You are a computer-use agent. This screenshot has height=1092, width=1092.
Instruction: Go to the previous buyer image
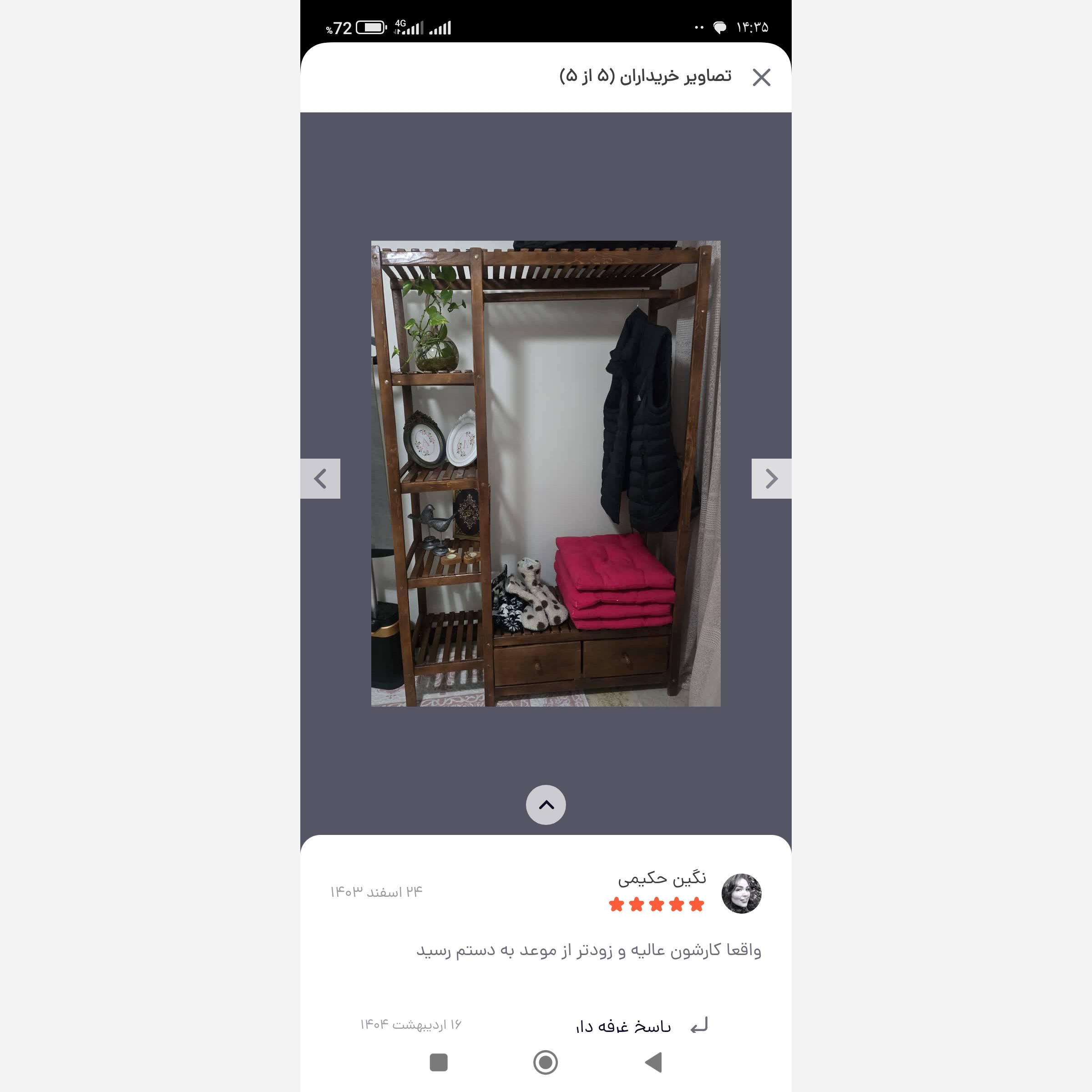coord(320,479)
